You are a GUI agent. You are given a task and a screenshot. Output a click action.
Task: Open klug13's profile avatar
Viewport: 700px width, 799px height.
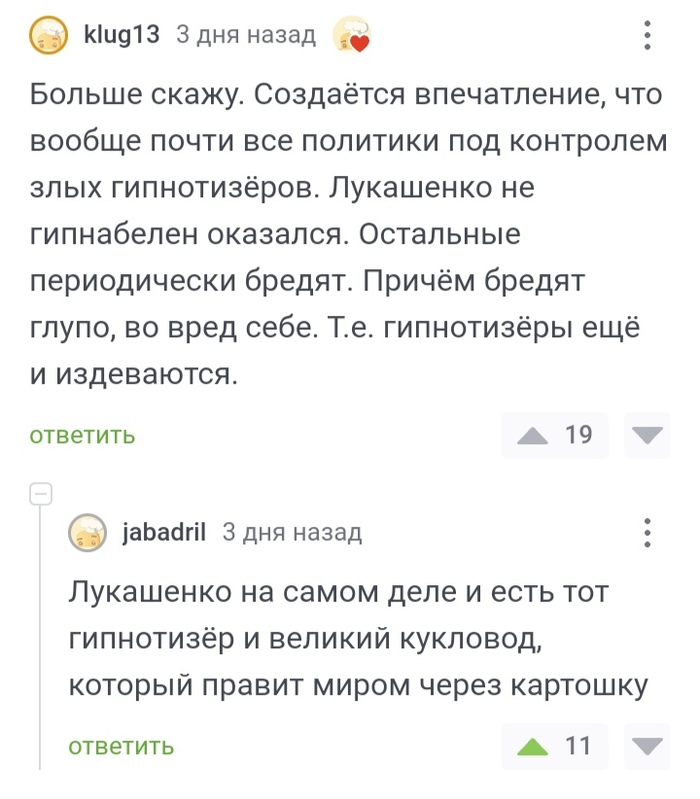[48, 35]
